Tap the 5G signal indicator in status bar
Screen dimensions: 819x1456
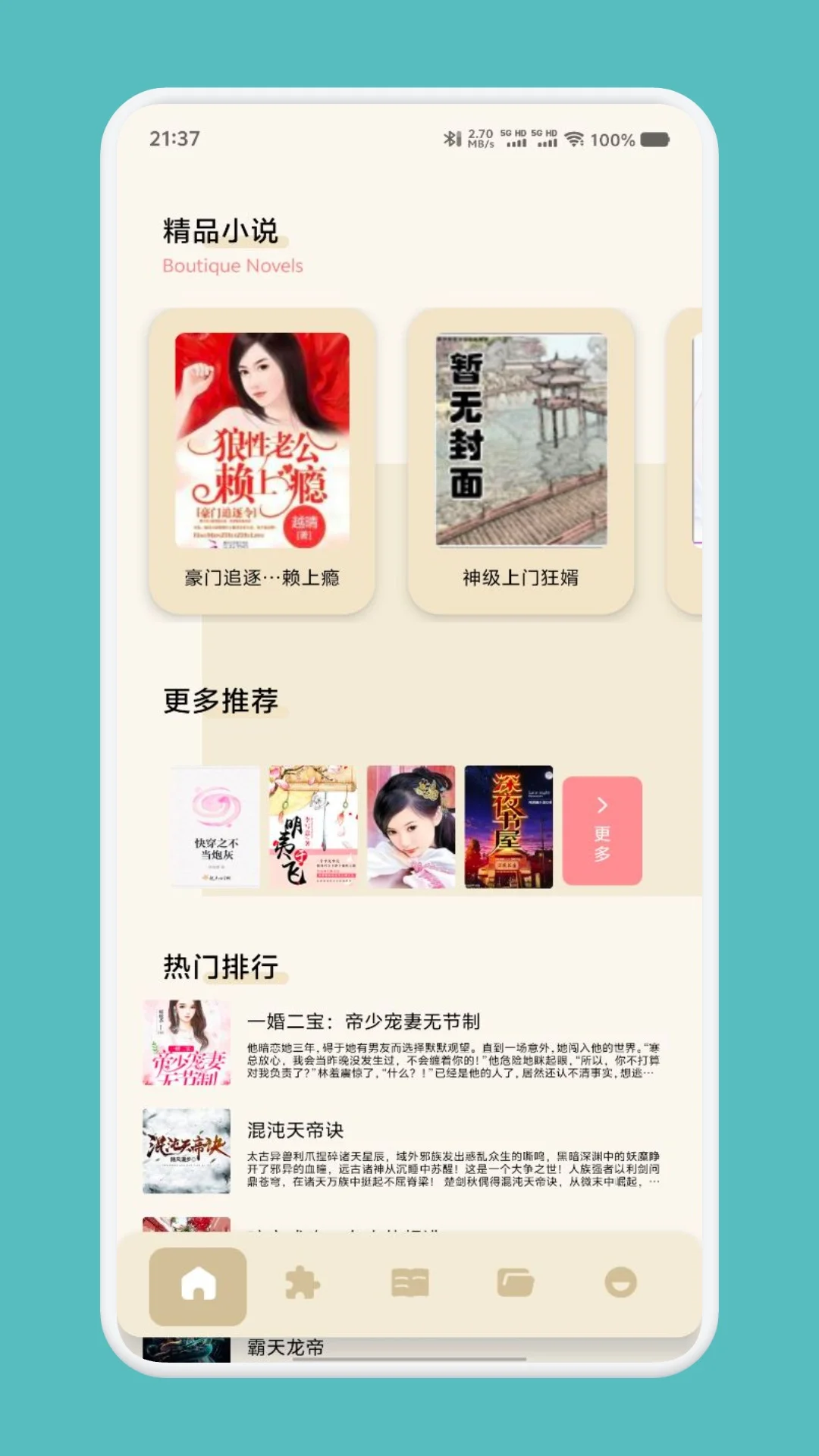point(516,139)
